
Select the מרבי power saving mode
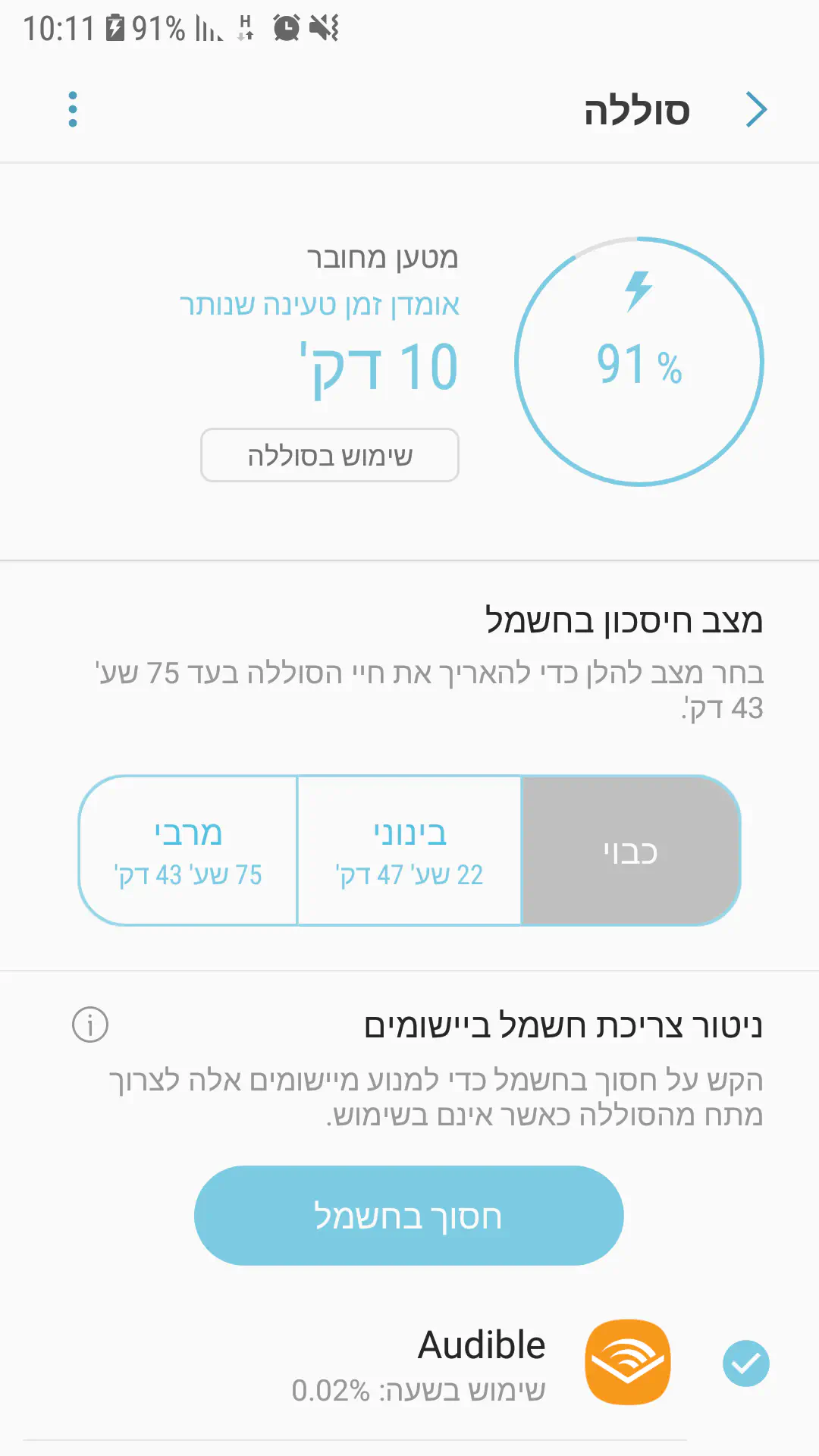(188, 851)
